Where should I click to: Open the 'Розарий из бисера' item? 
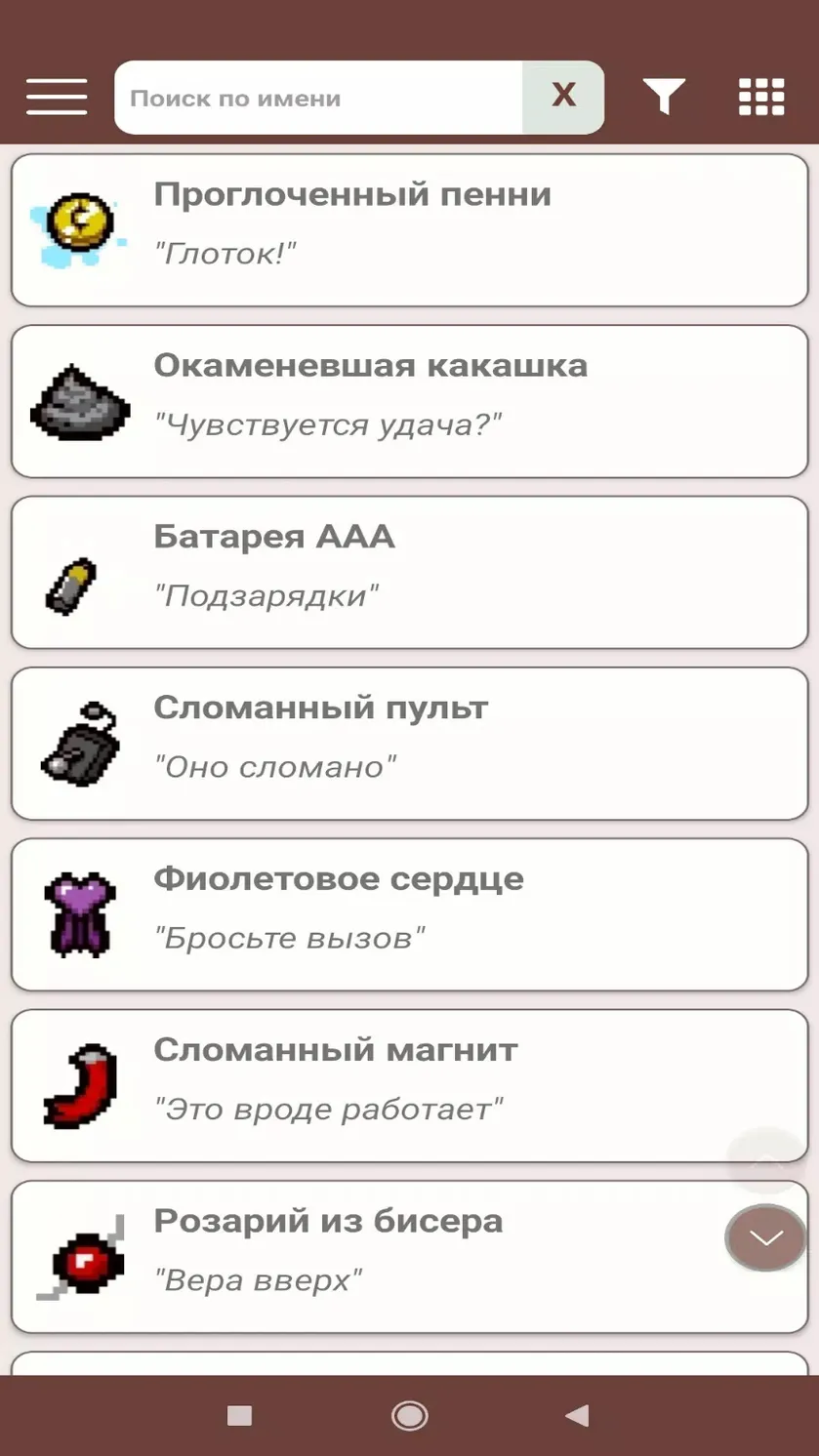click(410, 1257)
